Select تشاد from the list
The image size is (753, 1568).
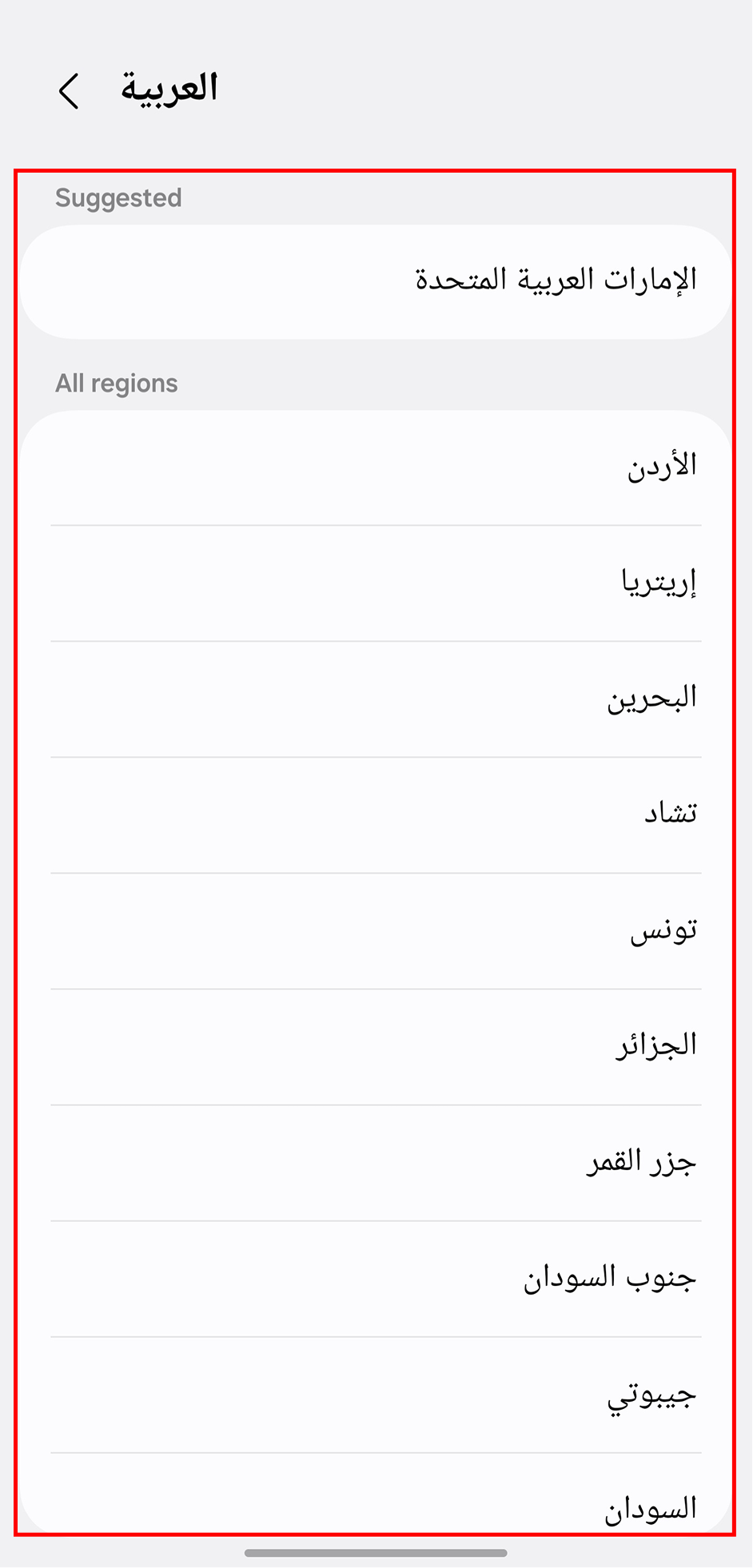671,811
